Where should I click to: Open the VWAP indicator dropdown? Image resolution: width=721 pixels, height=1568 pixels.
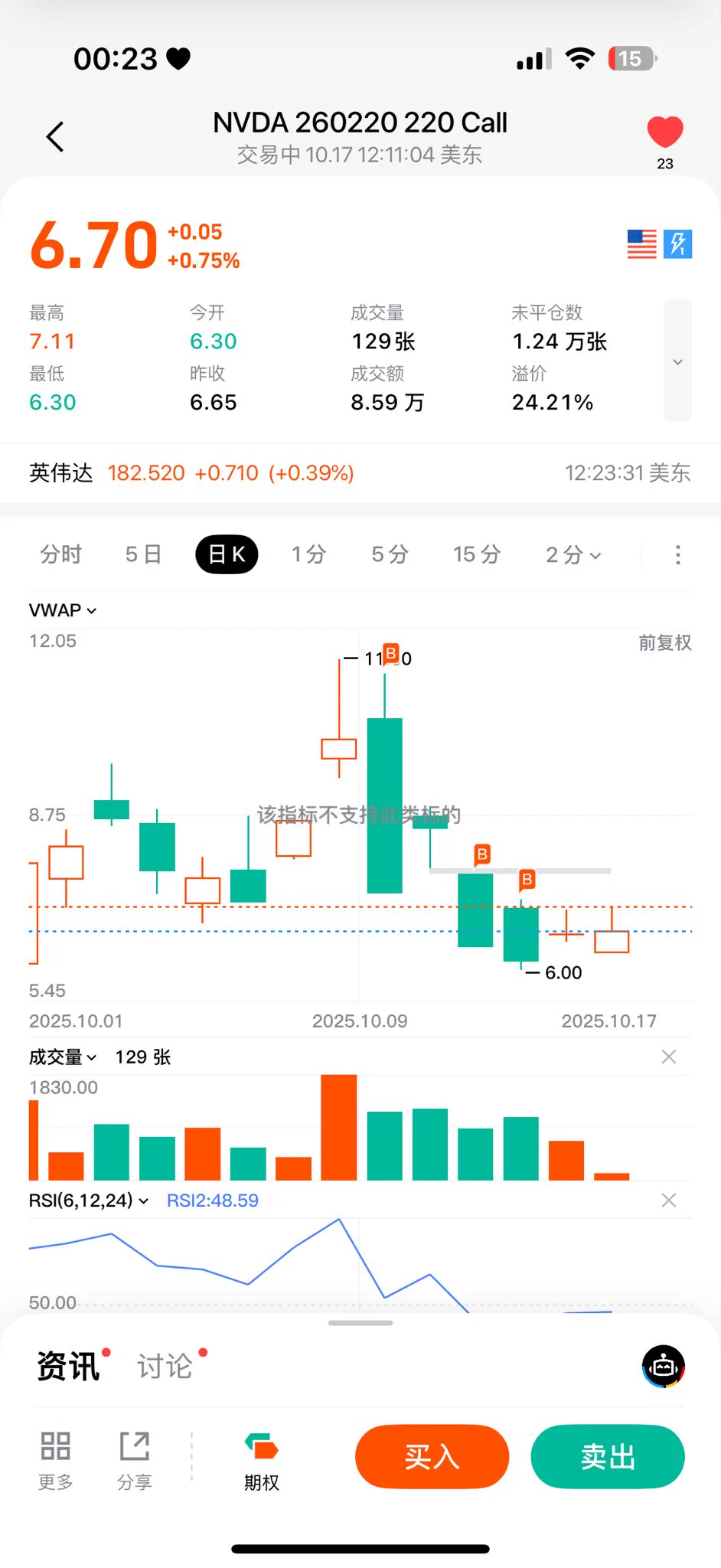click(63, 610)
